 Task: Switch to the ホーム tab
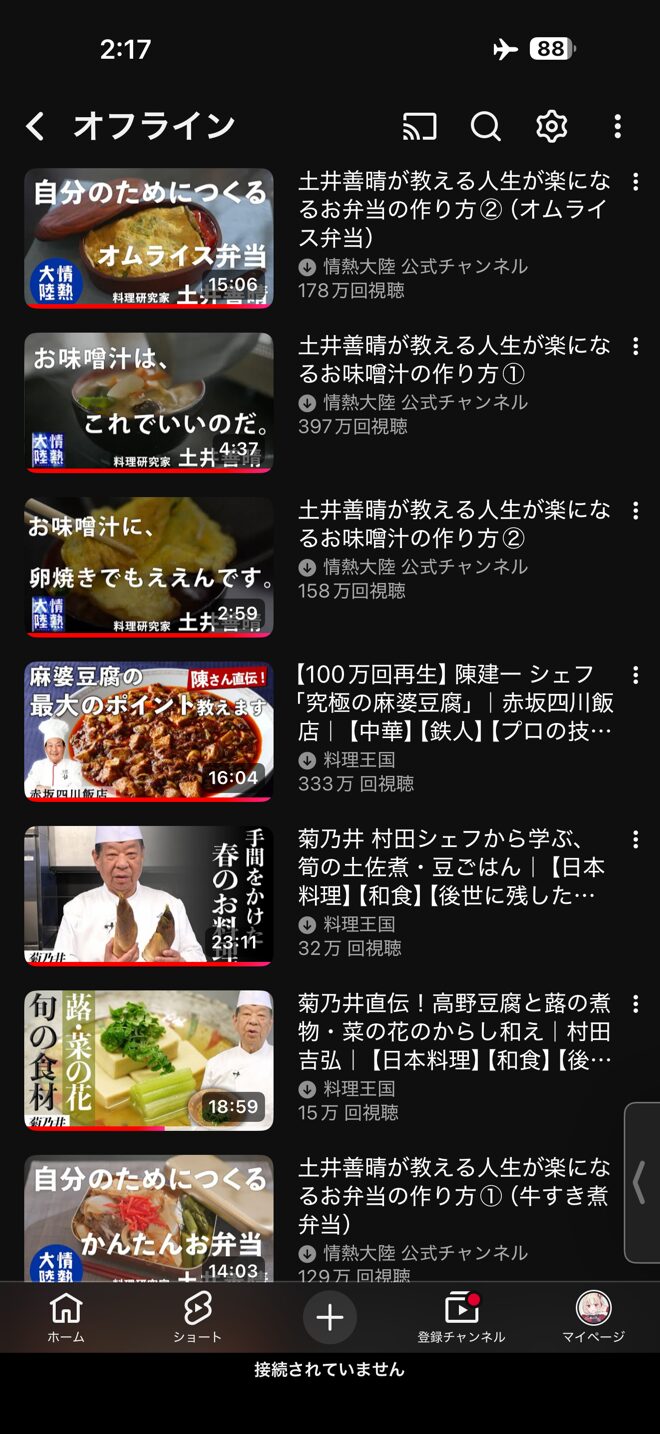tap(66, 1318)
